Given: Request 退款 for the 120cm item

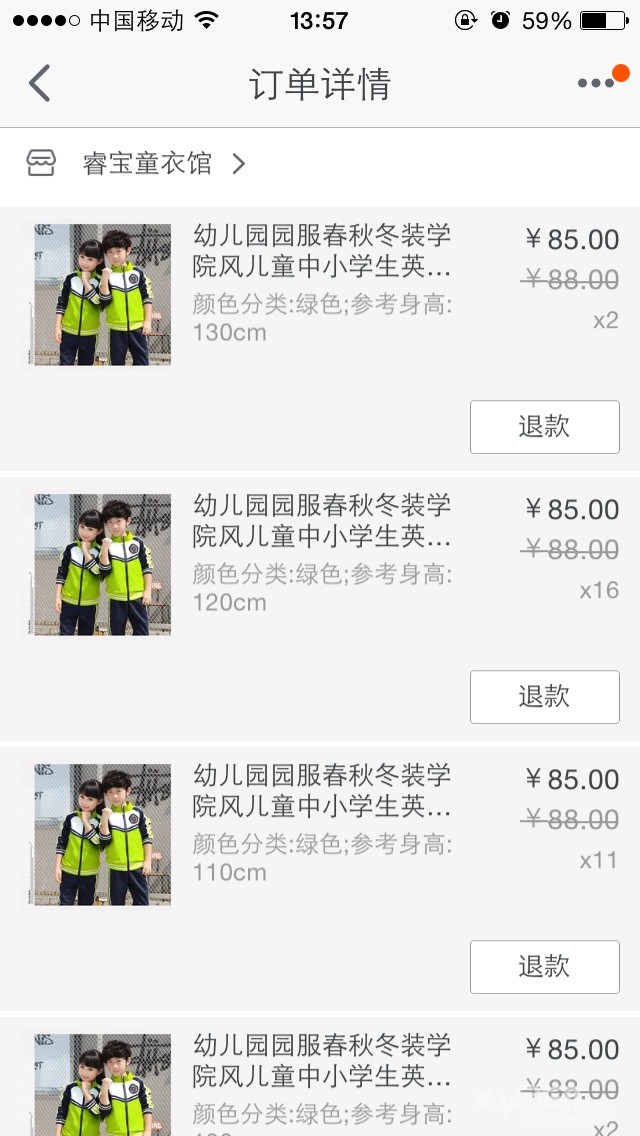Looking at the screenshot, I should click(544, 697).
